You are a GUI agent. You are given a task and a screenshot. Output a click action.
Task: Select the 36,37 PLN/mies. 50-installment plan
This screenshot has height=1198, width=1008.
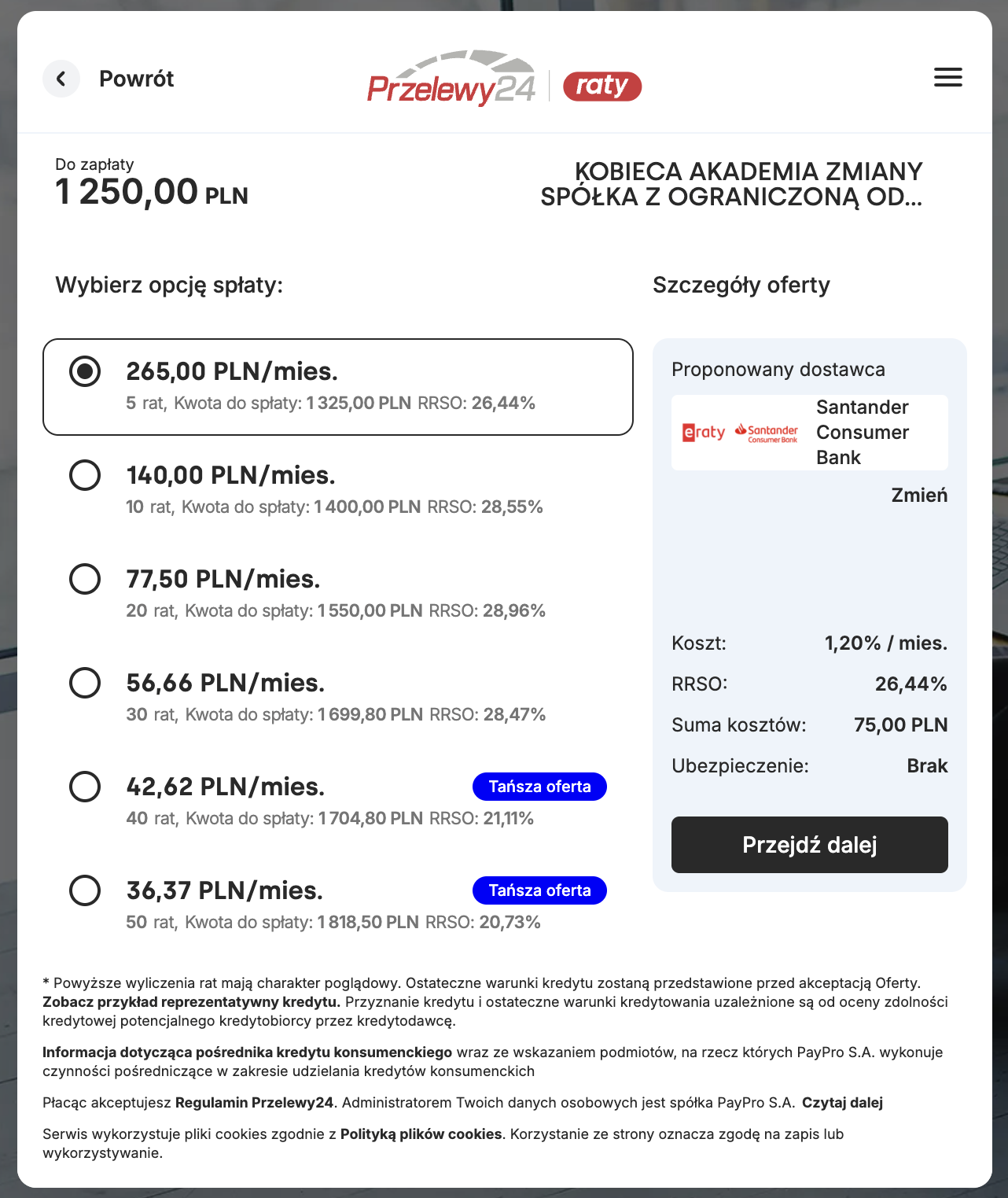click(85, 890)
